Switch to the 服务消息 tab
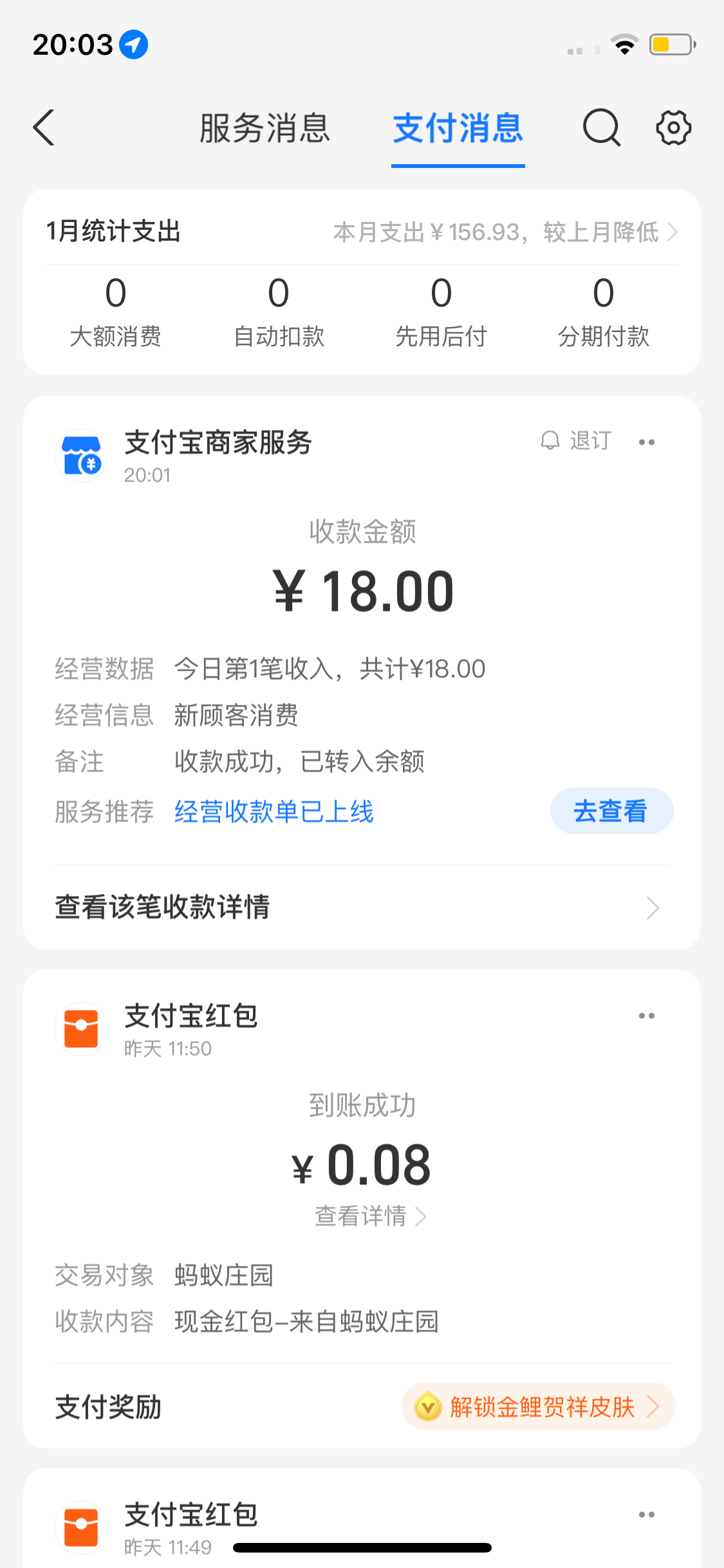This screenshot has height=1568, width=724. pyautogui.click(x=265, y=128)
